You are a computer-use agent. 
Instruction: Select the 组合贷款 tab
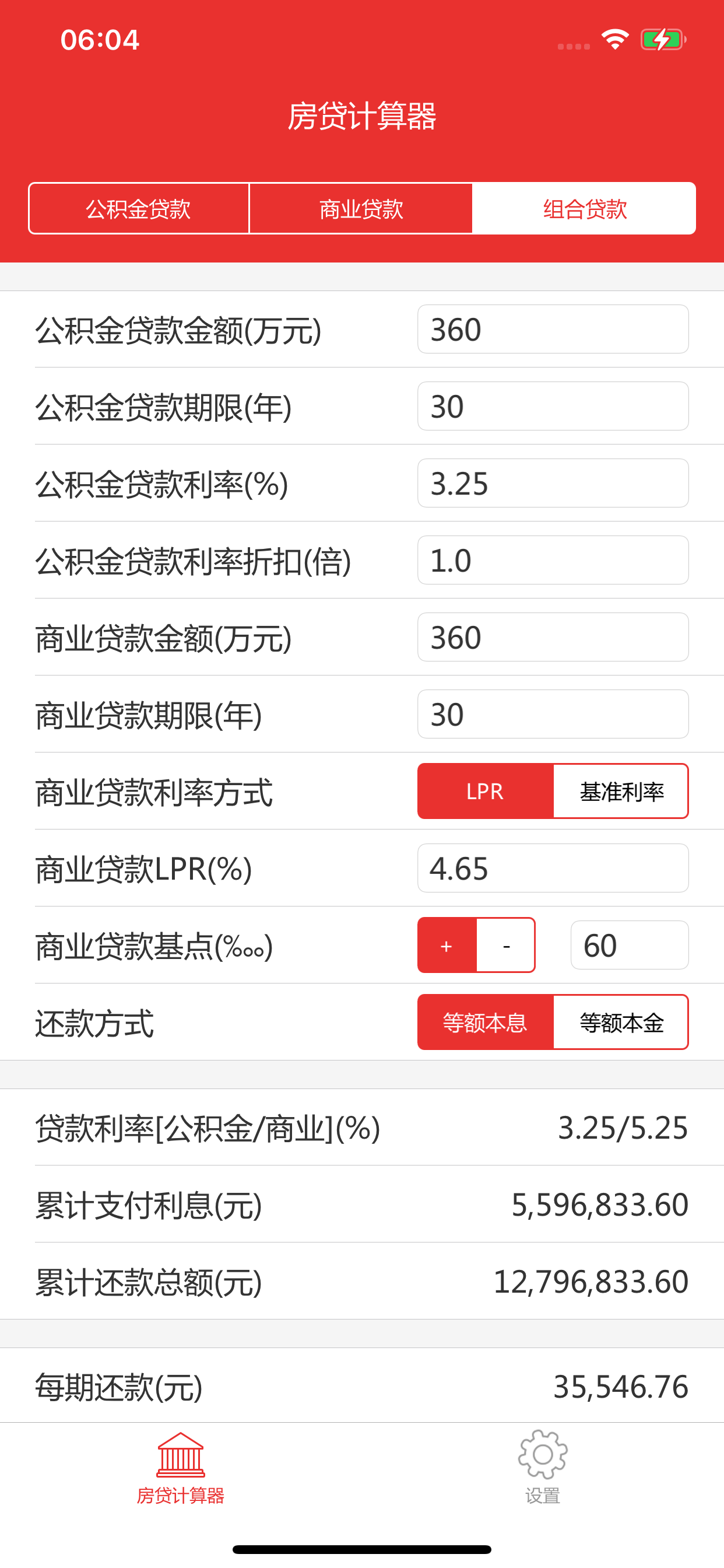pos(584,208)
